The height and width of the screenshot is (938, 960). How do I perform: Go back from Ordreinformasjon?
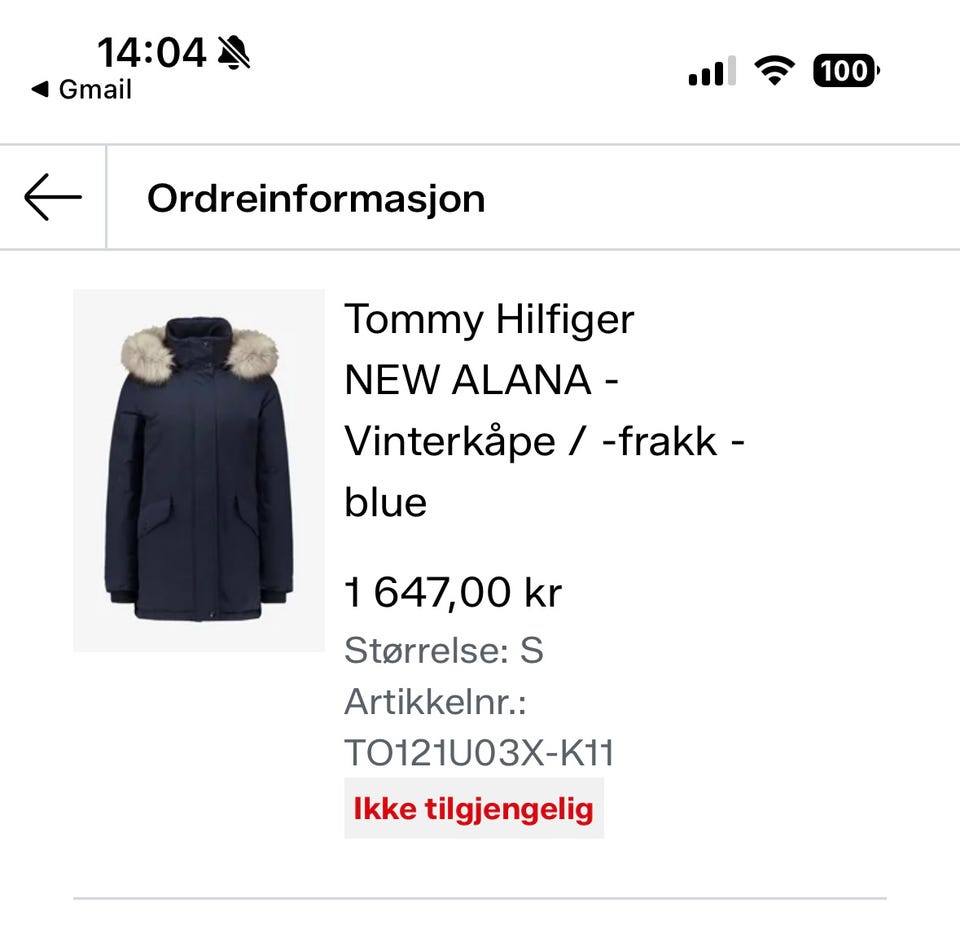coord(52,197)
